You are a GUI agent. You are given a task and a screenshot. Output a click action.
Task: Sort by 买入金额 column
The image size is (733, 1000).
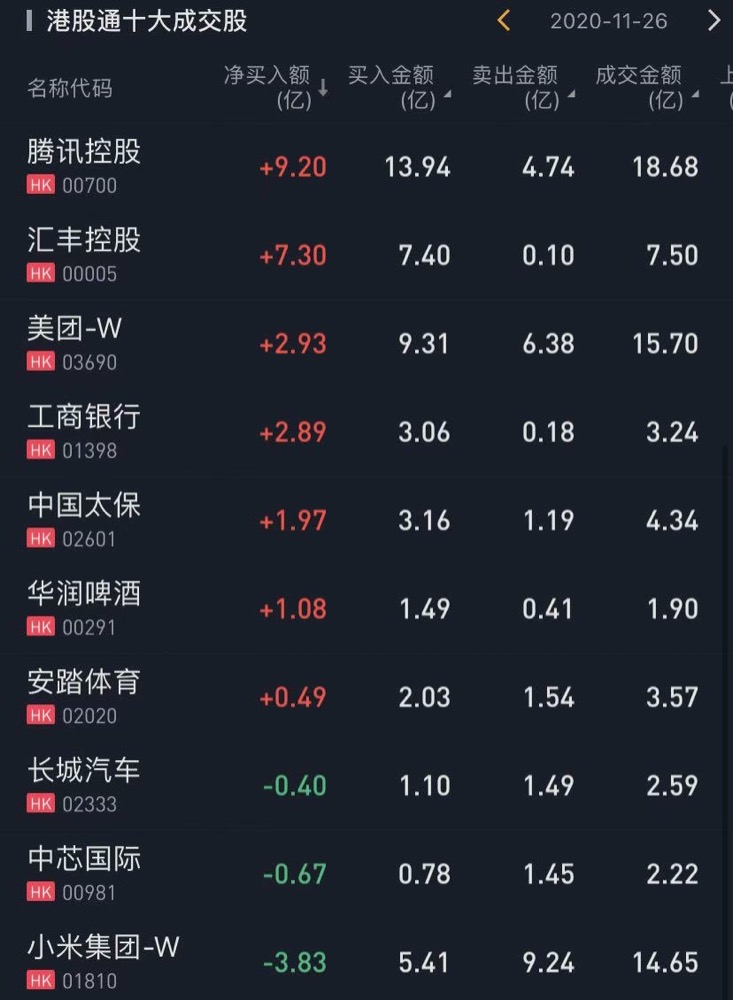pos(397,87)
